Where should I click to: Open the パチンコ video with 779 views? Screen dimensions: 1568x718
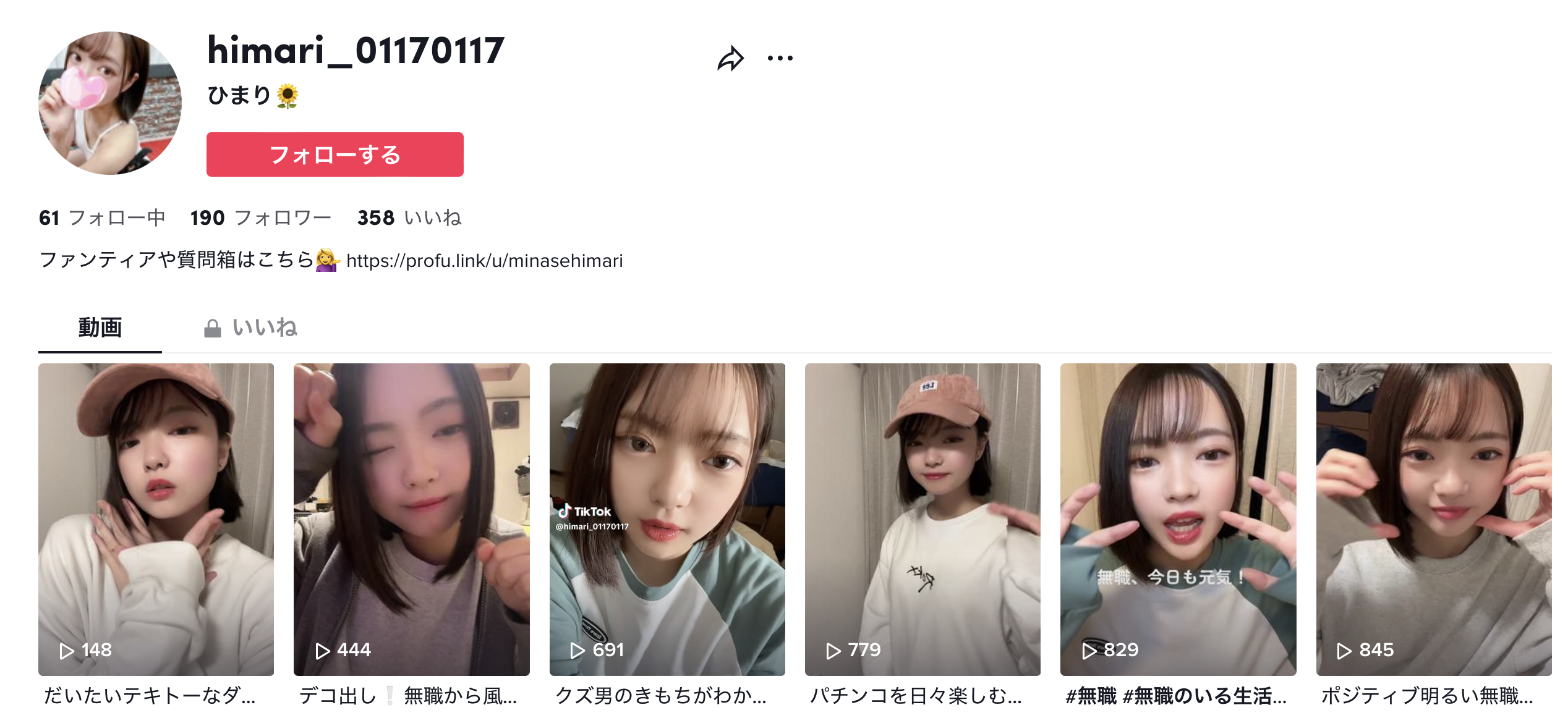point(922,519)
